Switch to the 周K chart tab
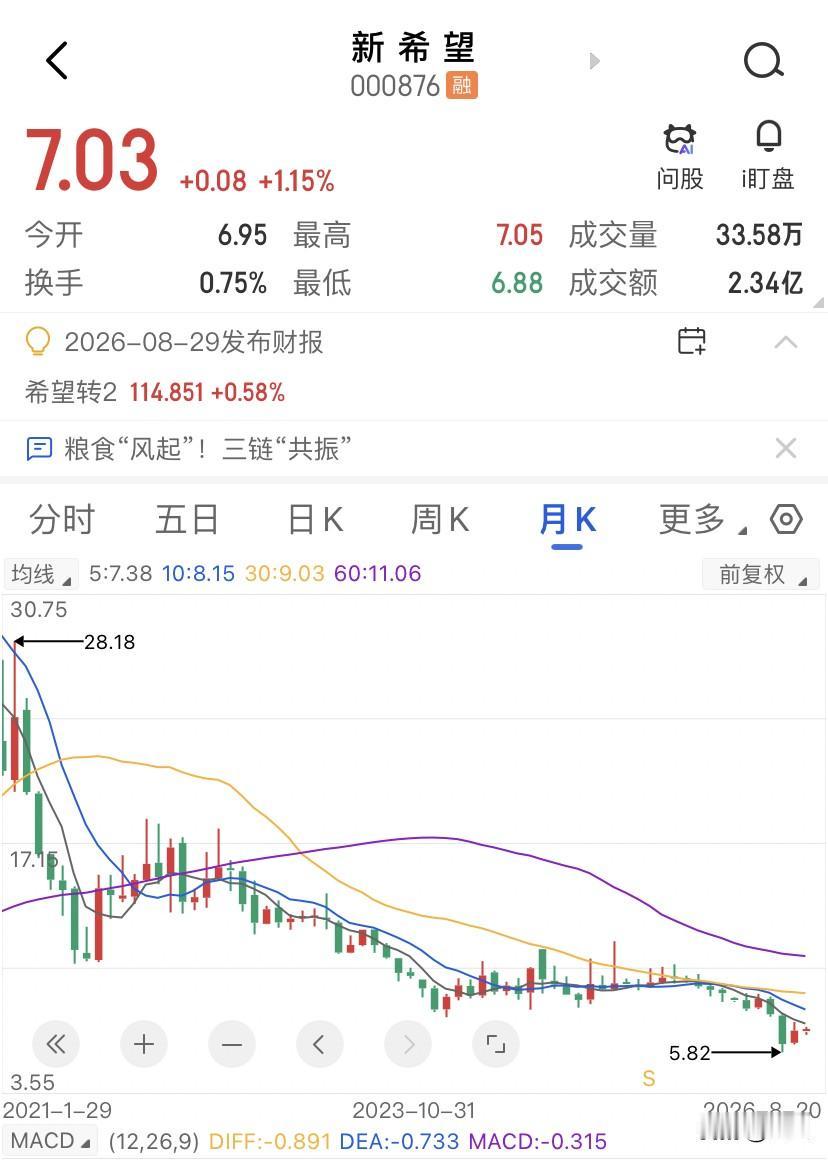This screenshot has width=828, height=1160. (x=440, y=519)
